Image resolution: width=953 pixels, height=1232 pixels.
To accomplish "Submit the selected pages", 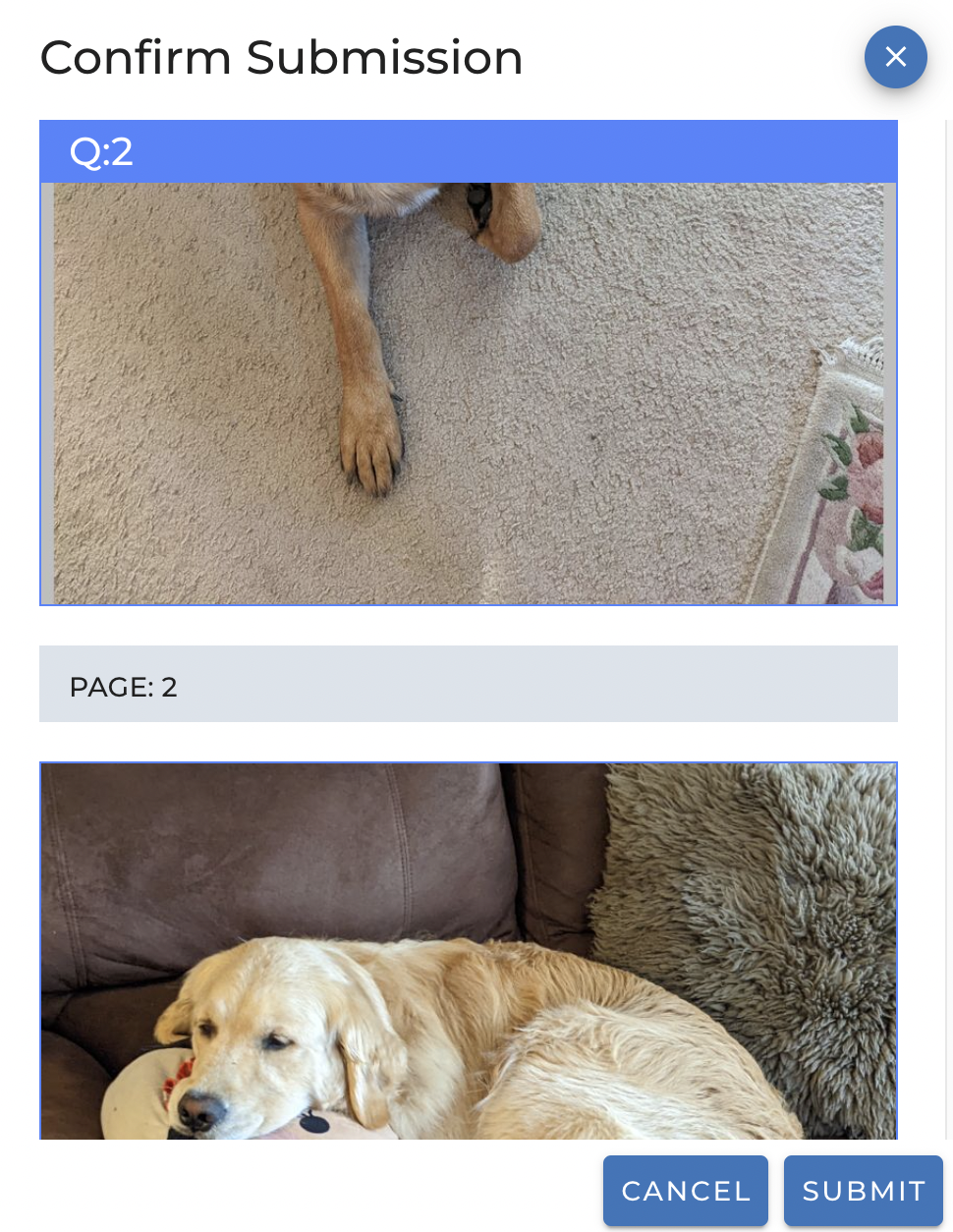I will (x=863, y=1191).
